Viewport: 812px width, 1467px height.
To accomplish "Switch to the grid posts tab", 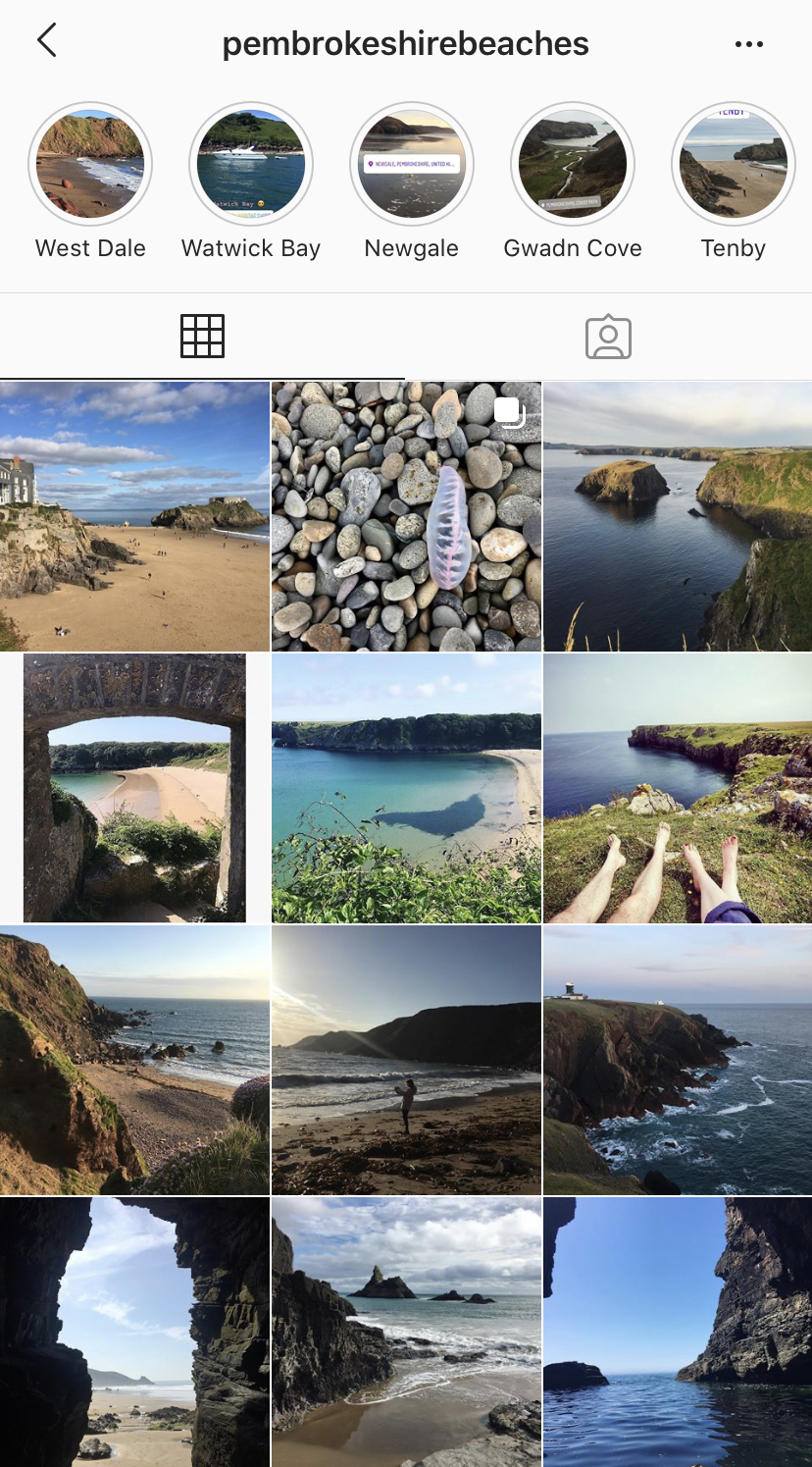I will (203, 335).
